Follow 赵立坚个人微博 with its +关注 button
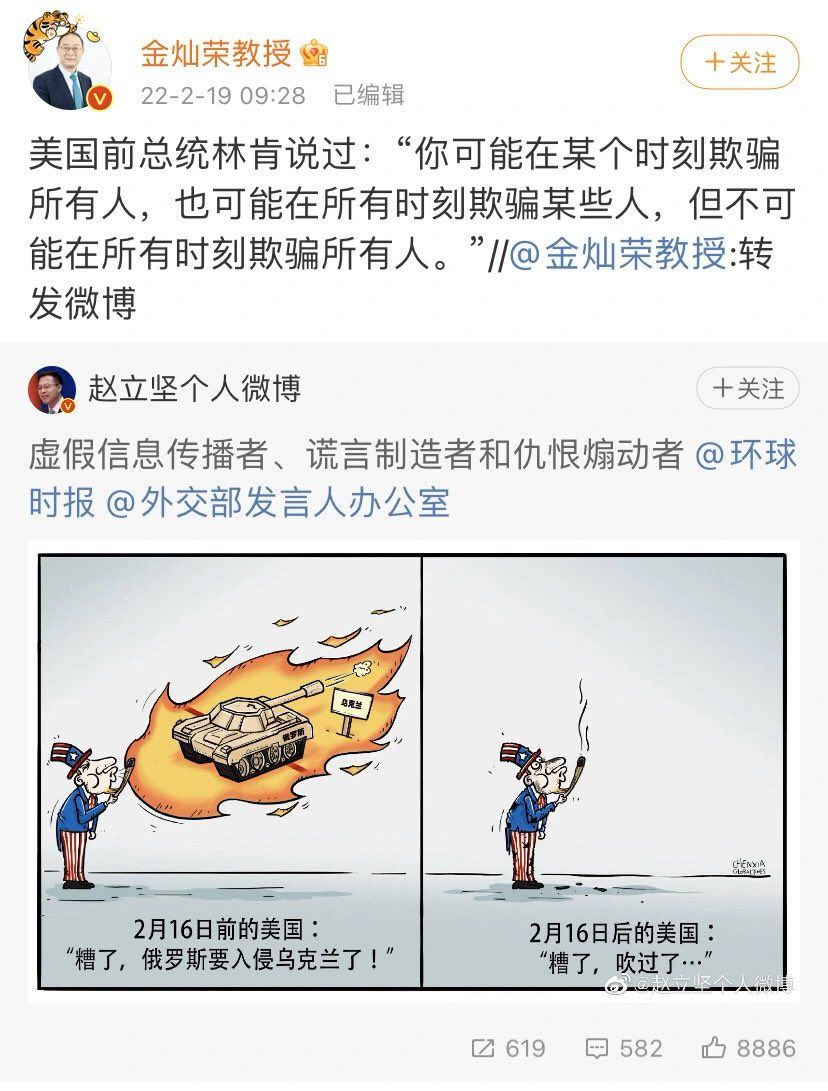Image resolution: width=828 pixels, height=1091 pixels. 747,389
